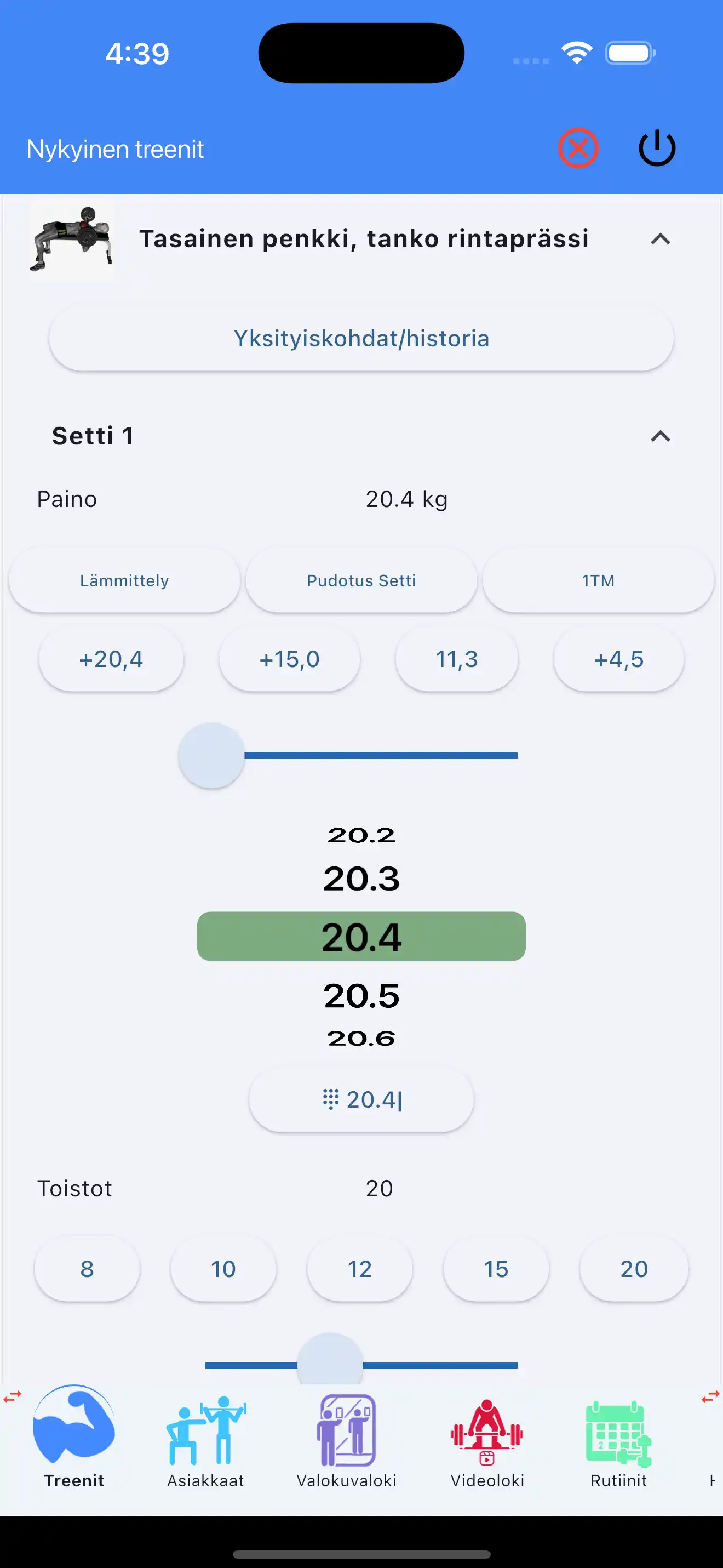Open the Rutiinit calendar icon

[618, 1430]
